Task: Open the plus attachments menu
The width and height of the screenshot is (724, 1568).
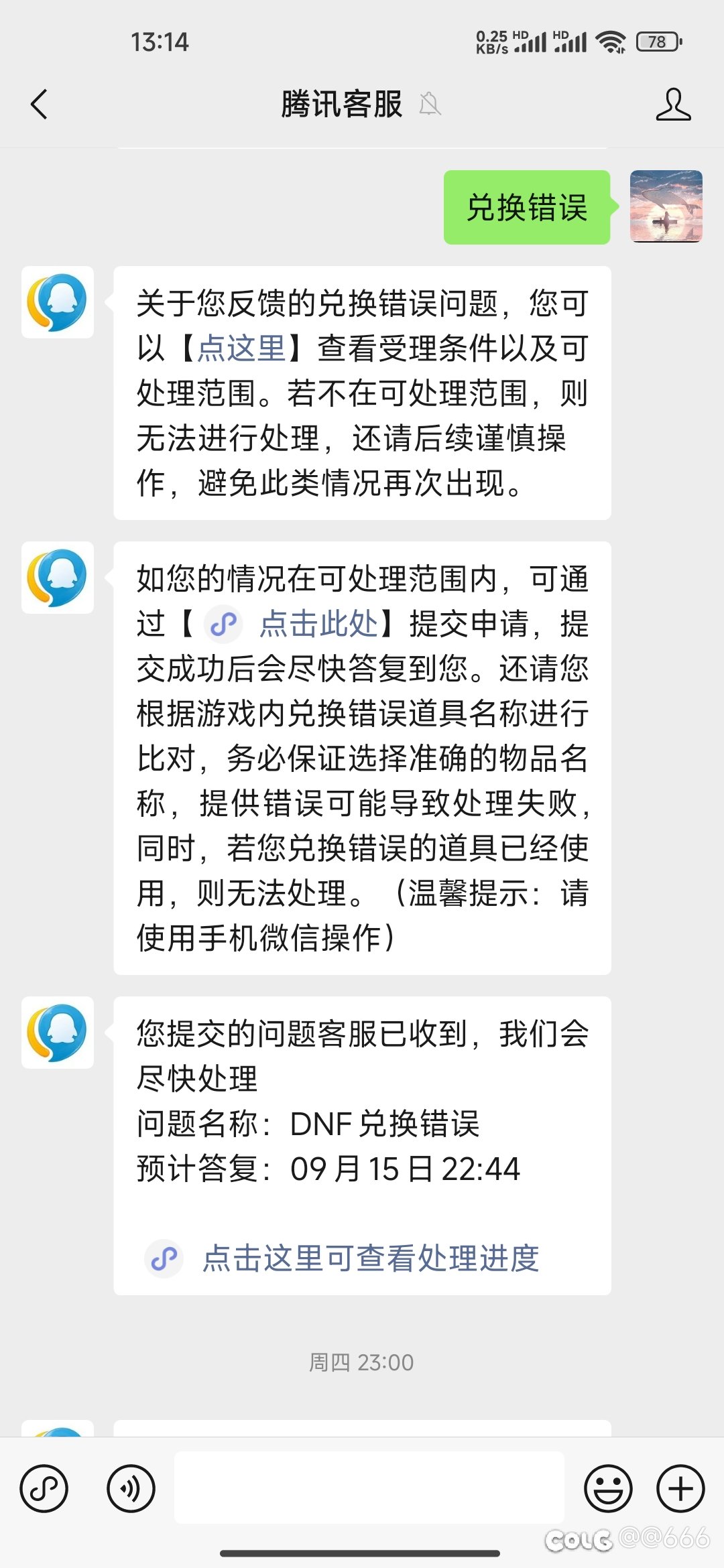Action: 680,1489
